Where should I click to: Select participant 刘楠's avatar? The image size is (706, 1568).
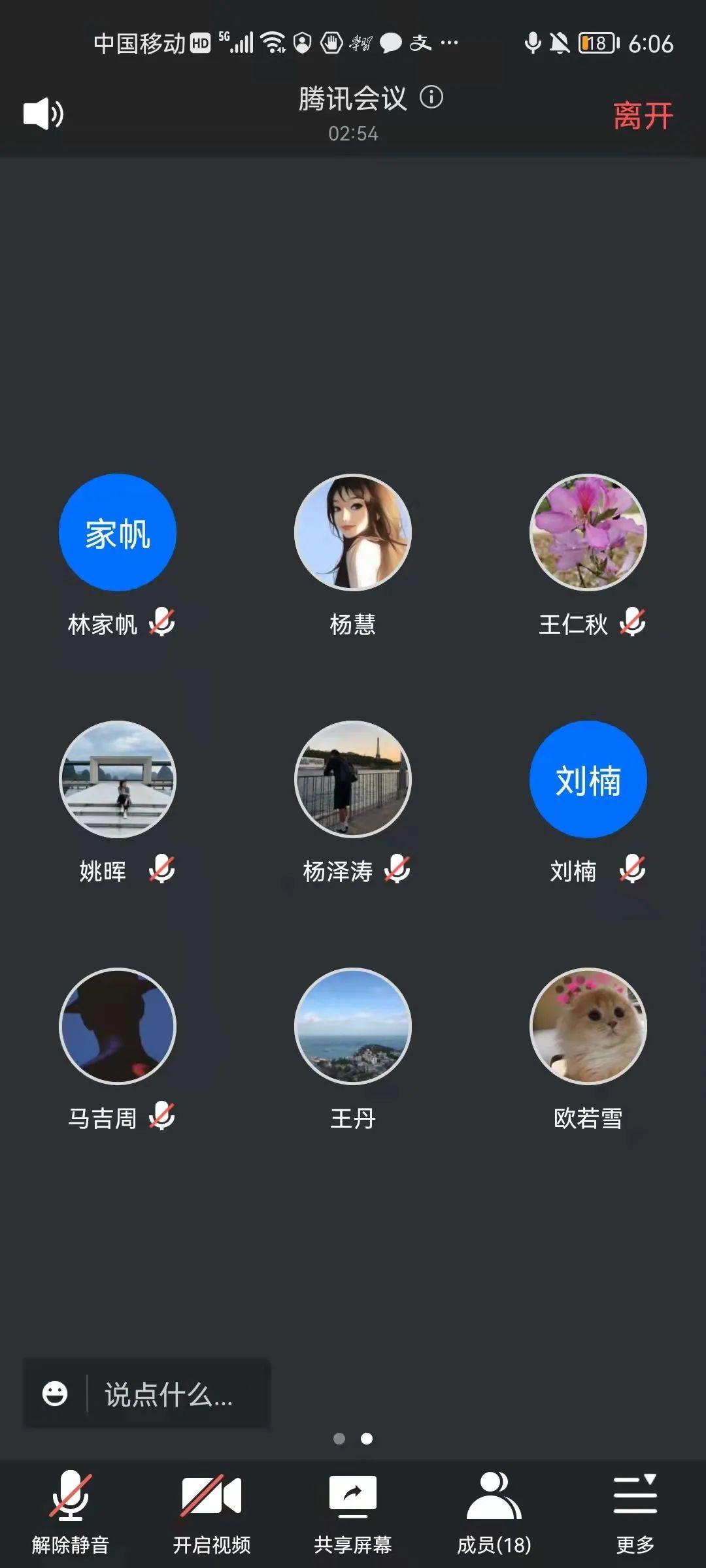[x=588, y=779]
